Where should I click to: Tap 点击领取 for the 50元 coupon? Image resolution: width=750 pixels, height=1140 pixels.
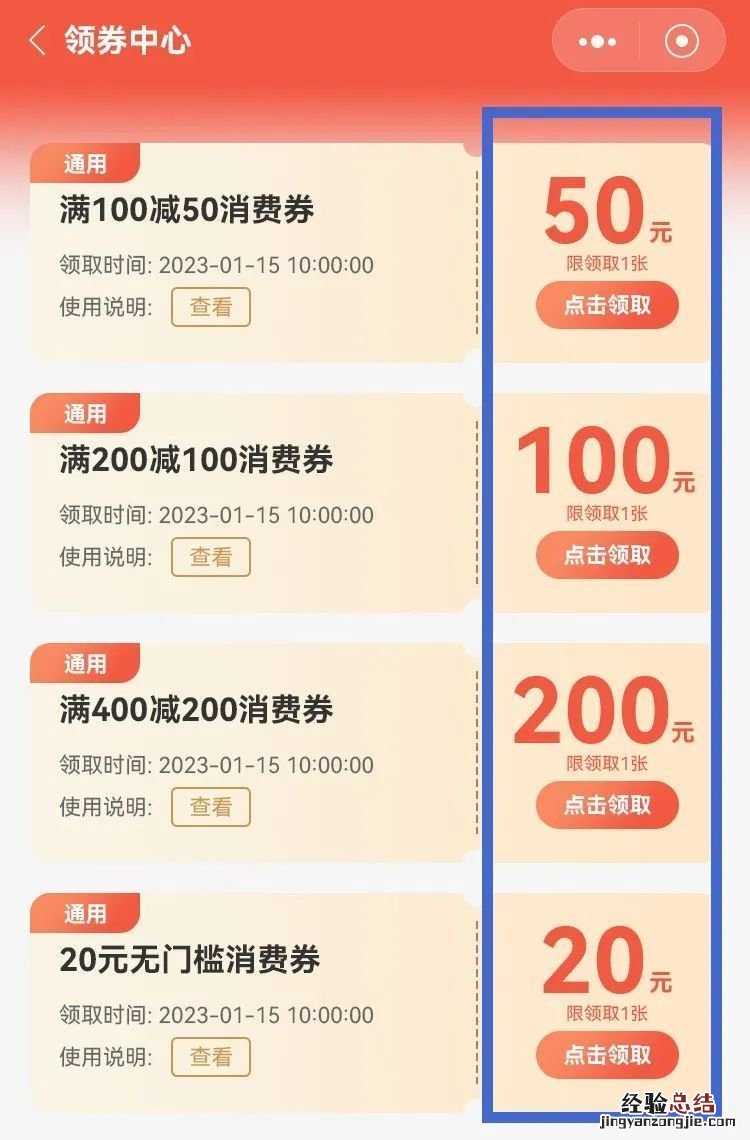tap(606, 305)
